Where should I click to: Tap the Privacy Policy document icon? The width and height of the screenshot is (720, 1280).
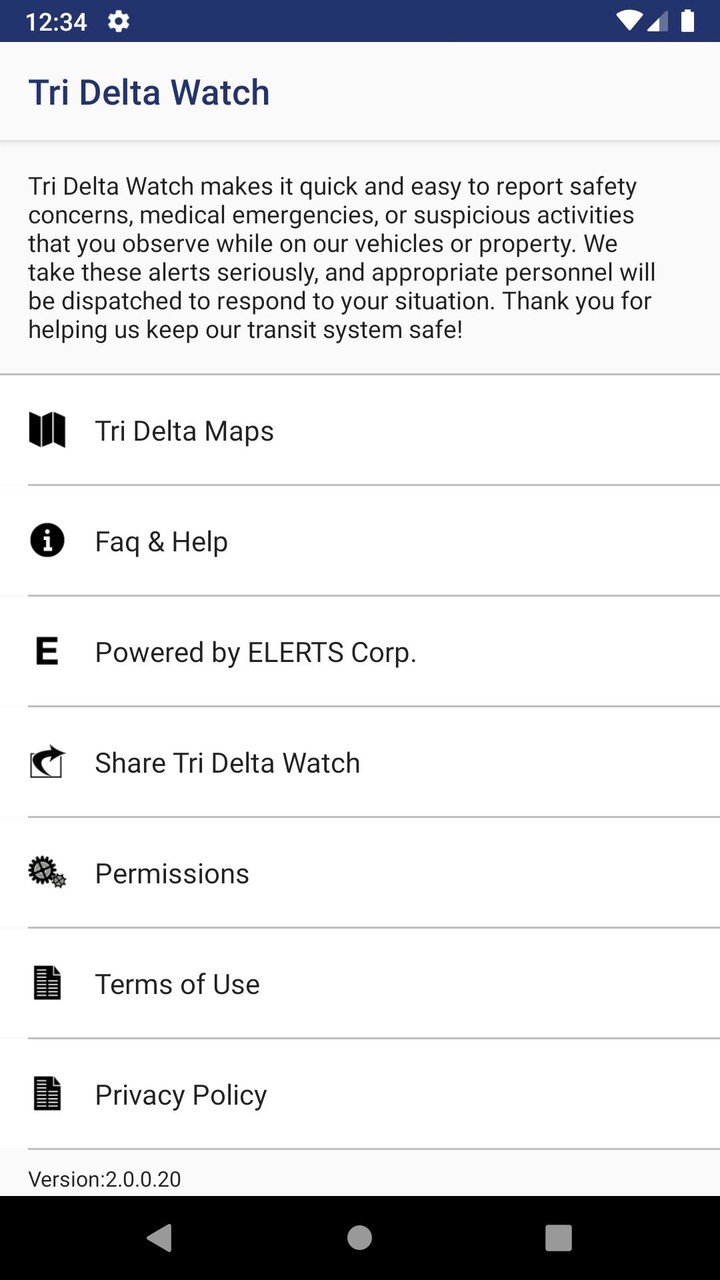pyautogui.click(x=46, y=1094)
